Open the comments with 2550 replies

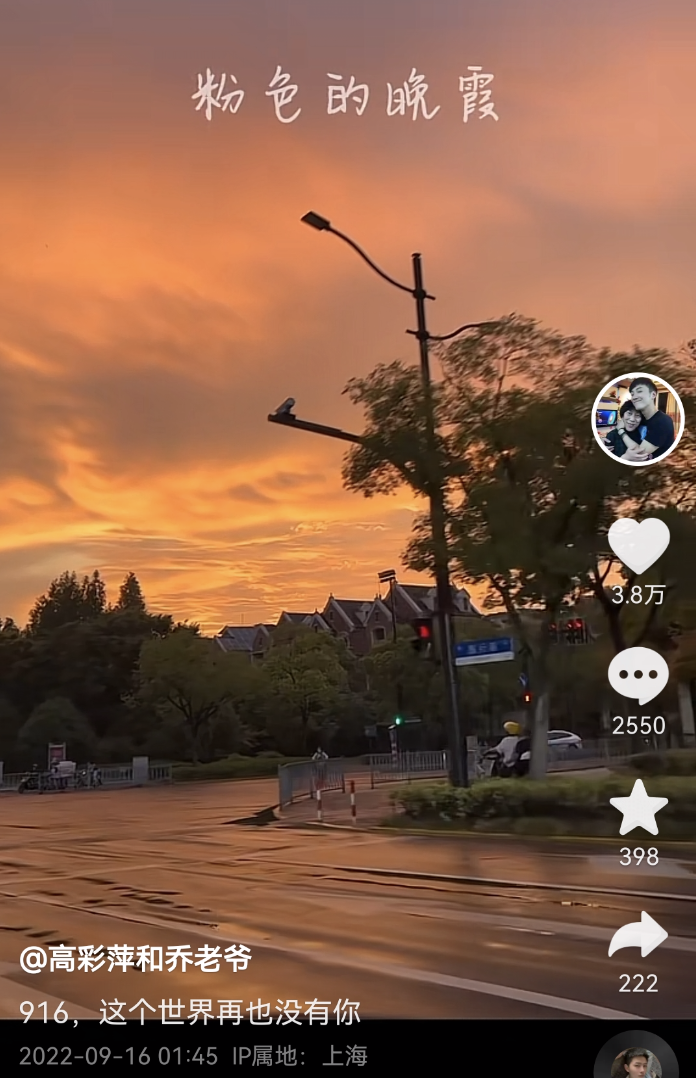638,676
